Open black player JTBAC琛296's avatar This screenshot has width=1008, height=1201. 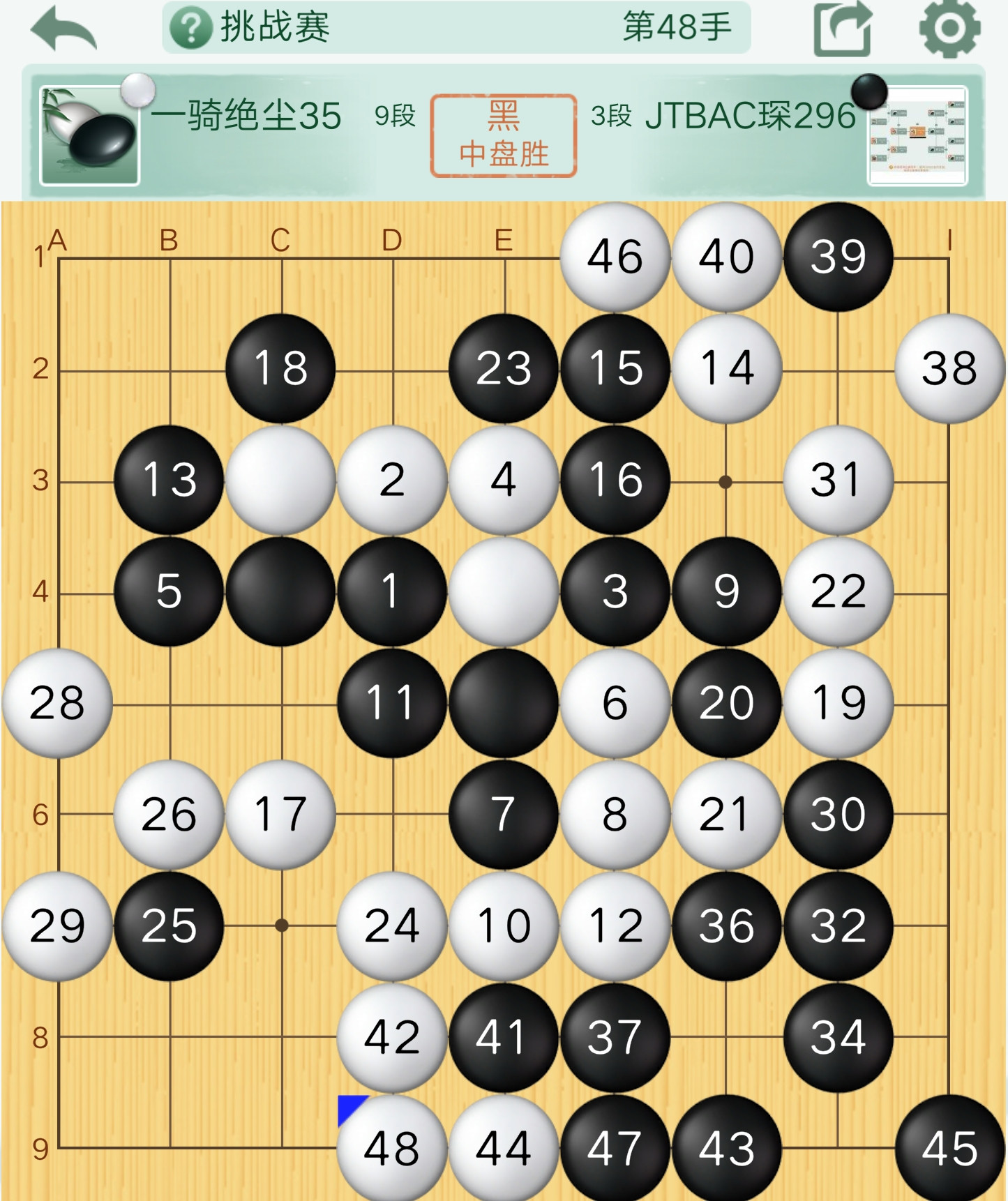(x=917, y=135)
